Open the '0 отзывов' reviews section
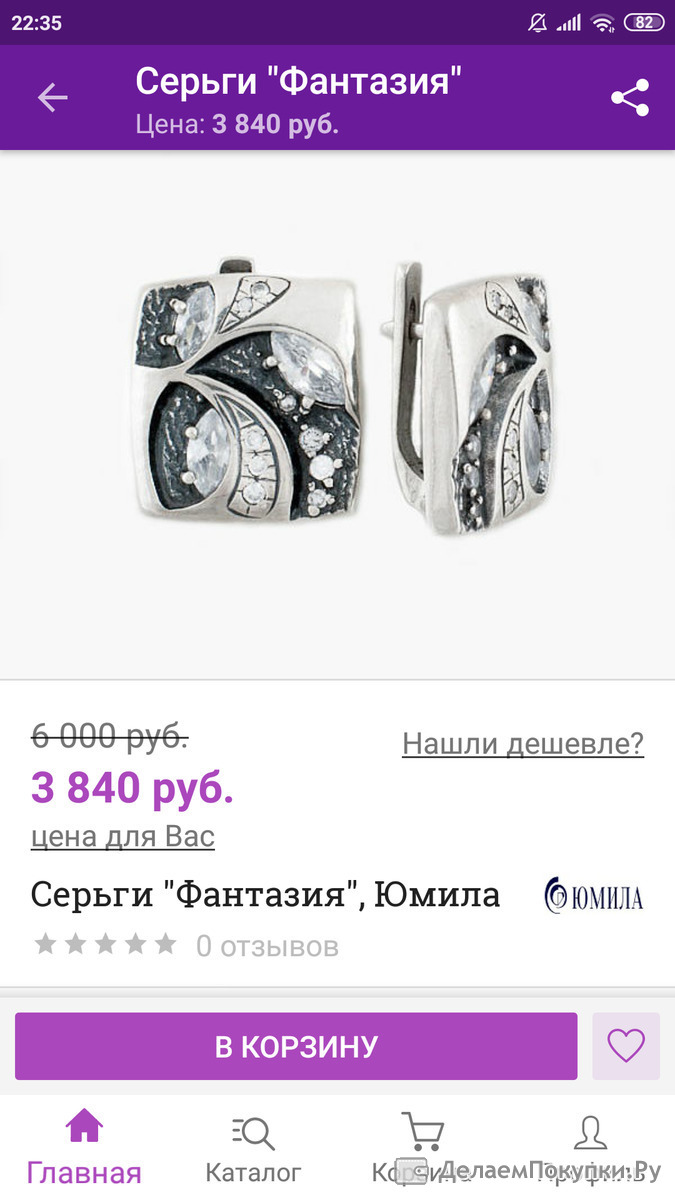 tap(267, 946)
